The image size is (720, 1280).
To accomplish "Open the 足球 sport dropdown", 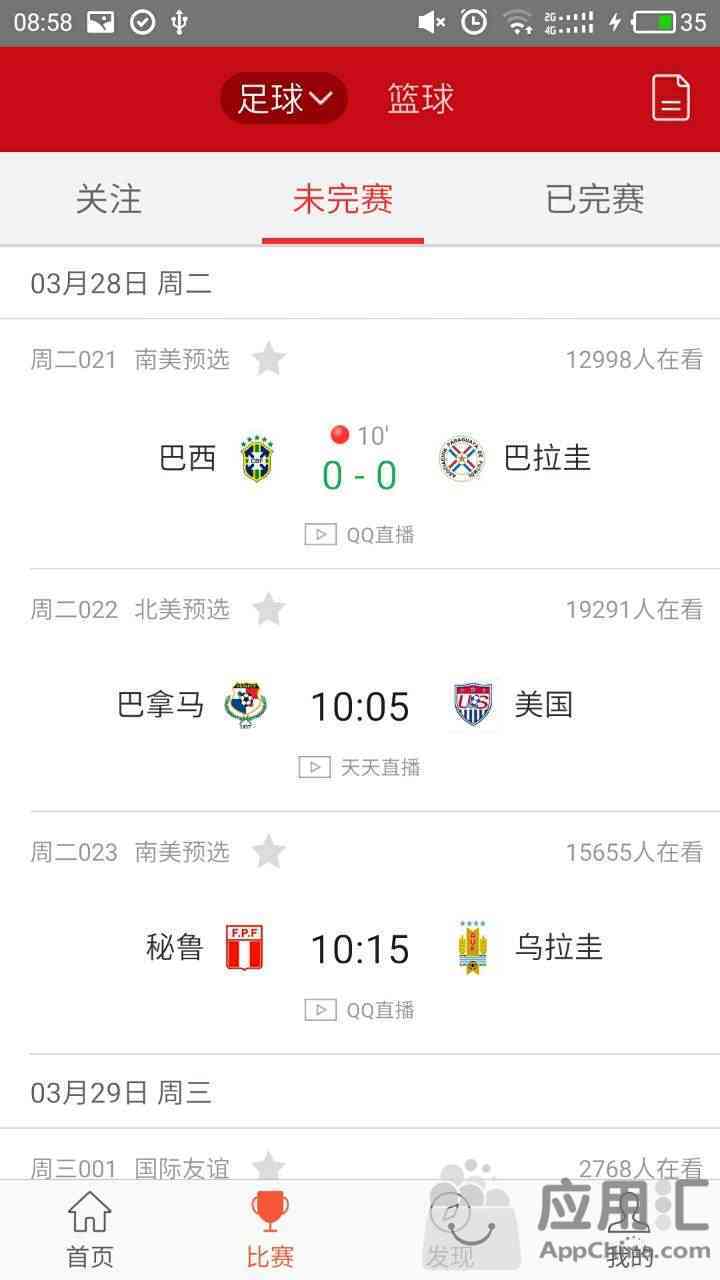I will coord(284,99).
